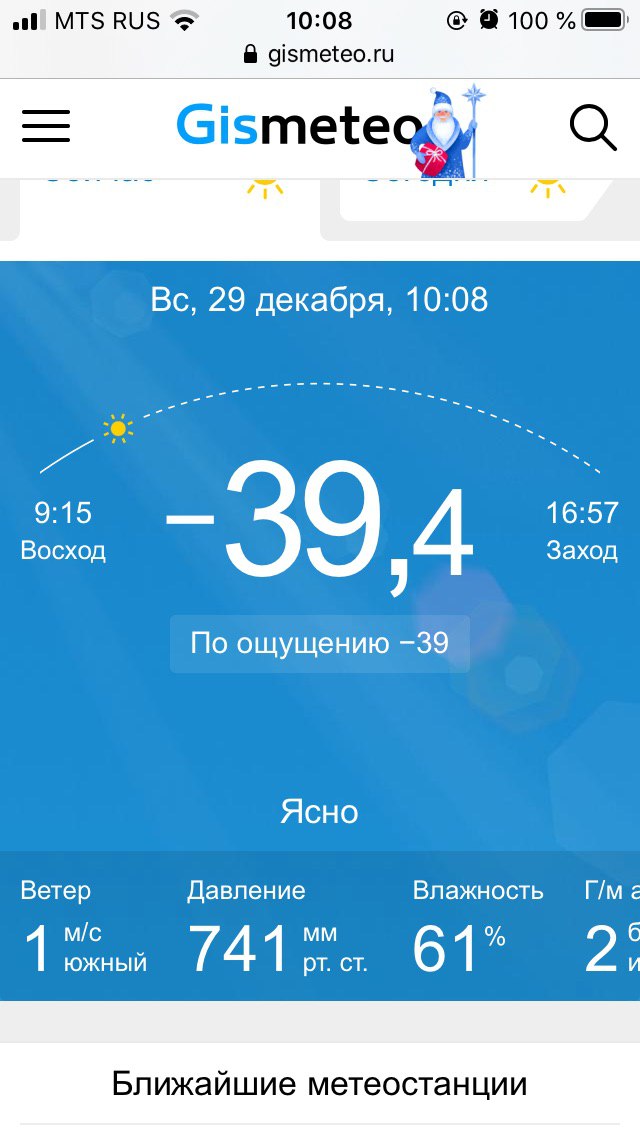Open the hamburger navigation menu
This screenshot has height=1136, width=640.
click(46, 127)
